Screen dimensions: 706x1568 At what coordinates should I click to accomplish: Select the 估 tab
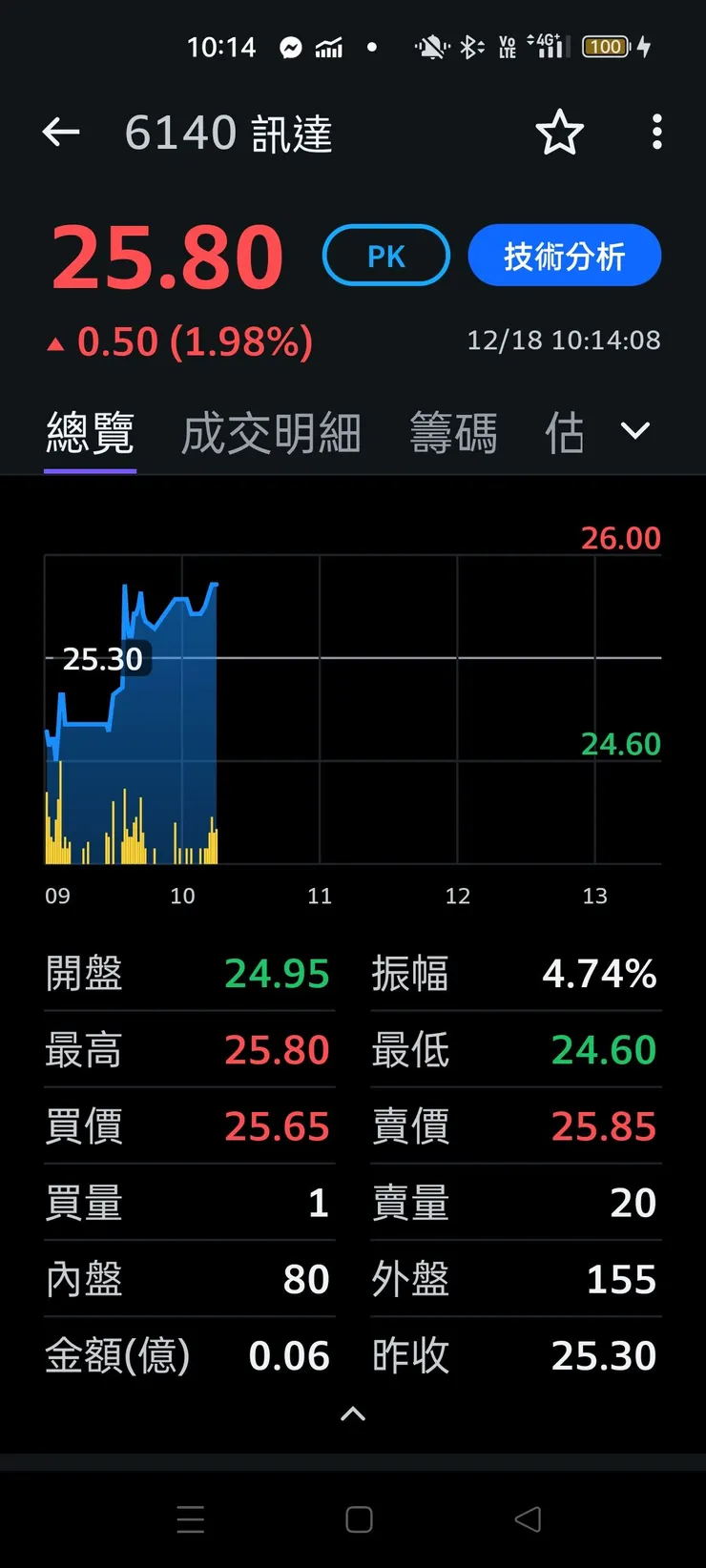pyautogui.click(x=564, y=432)
